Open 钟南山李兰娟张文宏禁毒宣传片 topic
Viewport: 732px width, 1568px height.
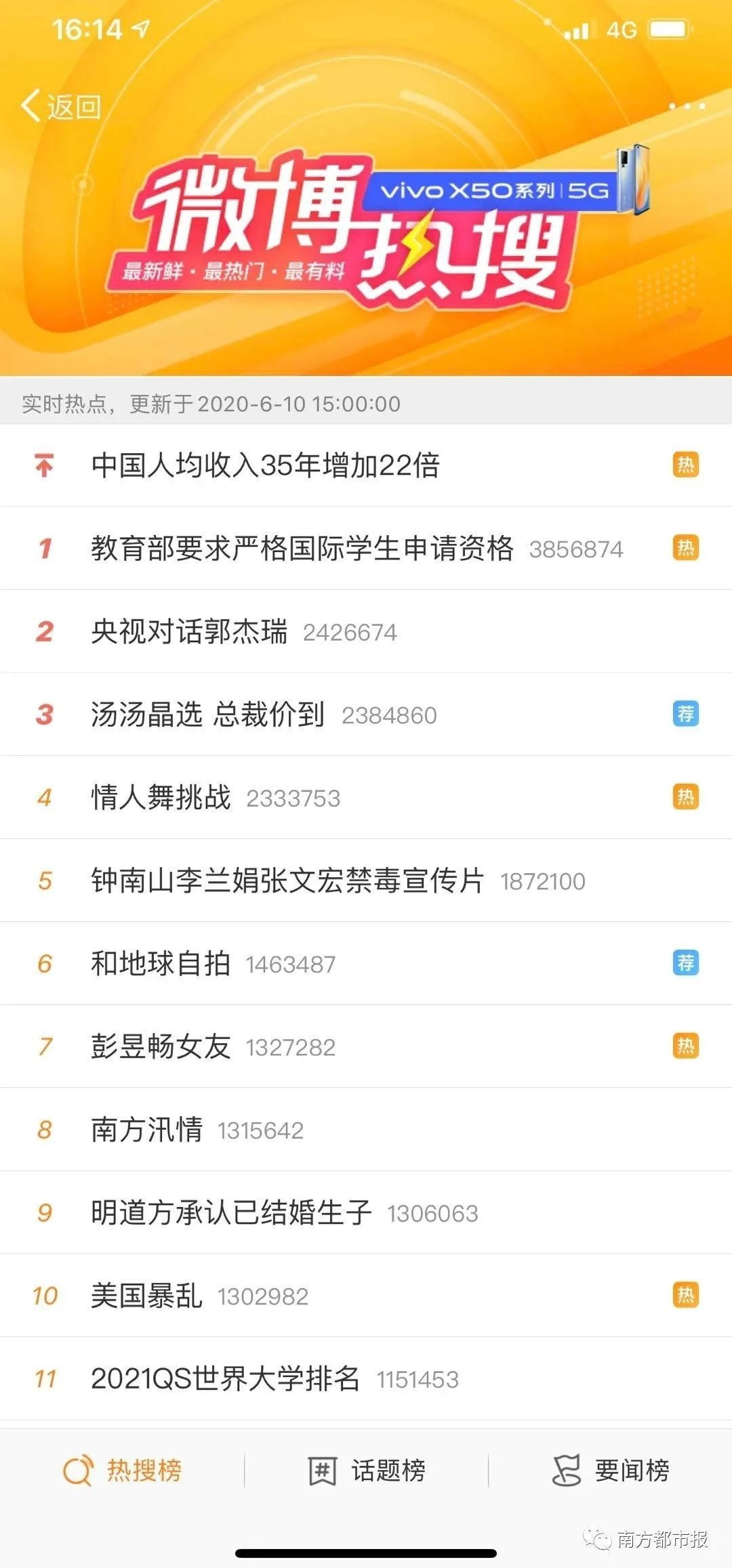[x=287, y=881]
